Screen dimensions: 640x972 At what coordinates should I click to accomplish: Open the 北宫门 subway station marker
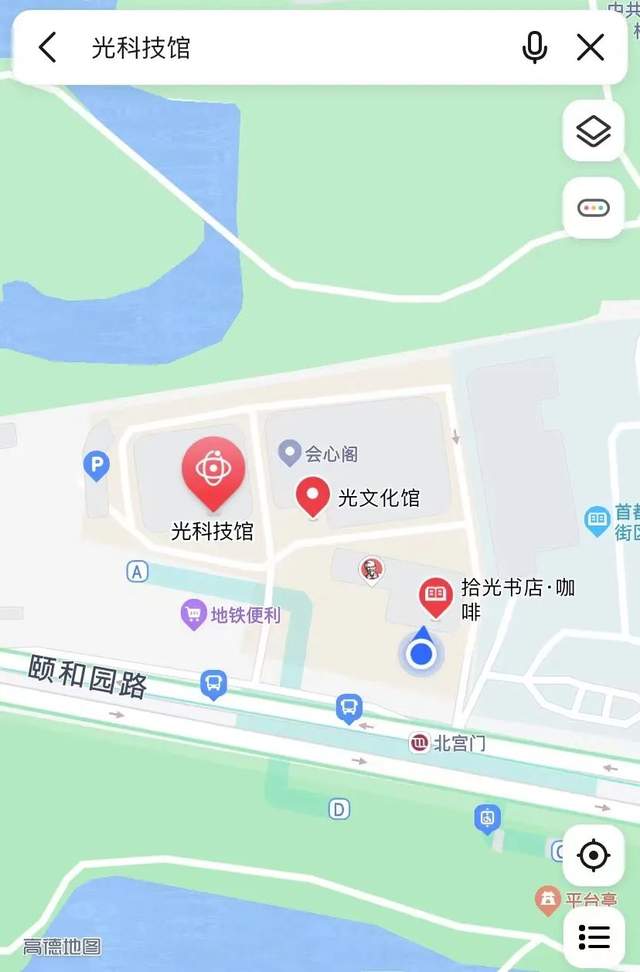click(419, 743)
